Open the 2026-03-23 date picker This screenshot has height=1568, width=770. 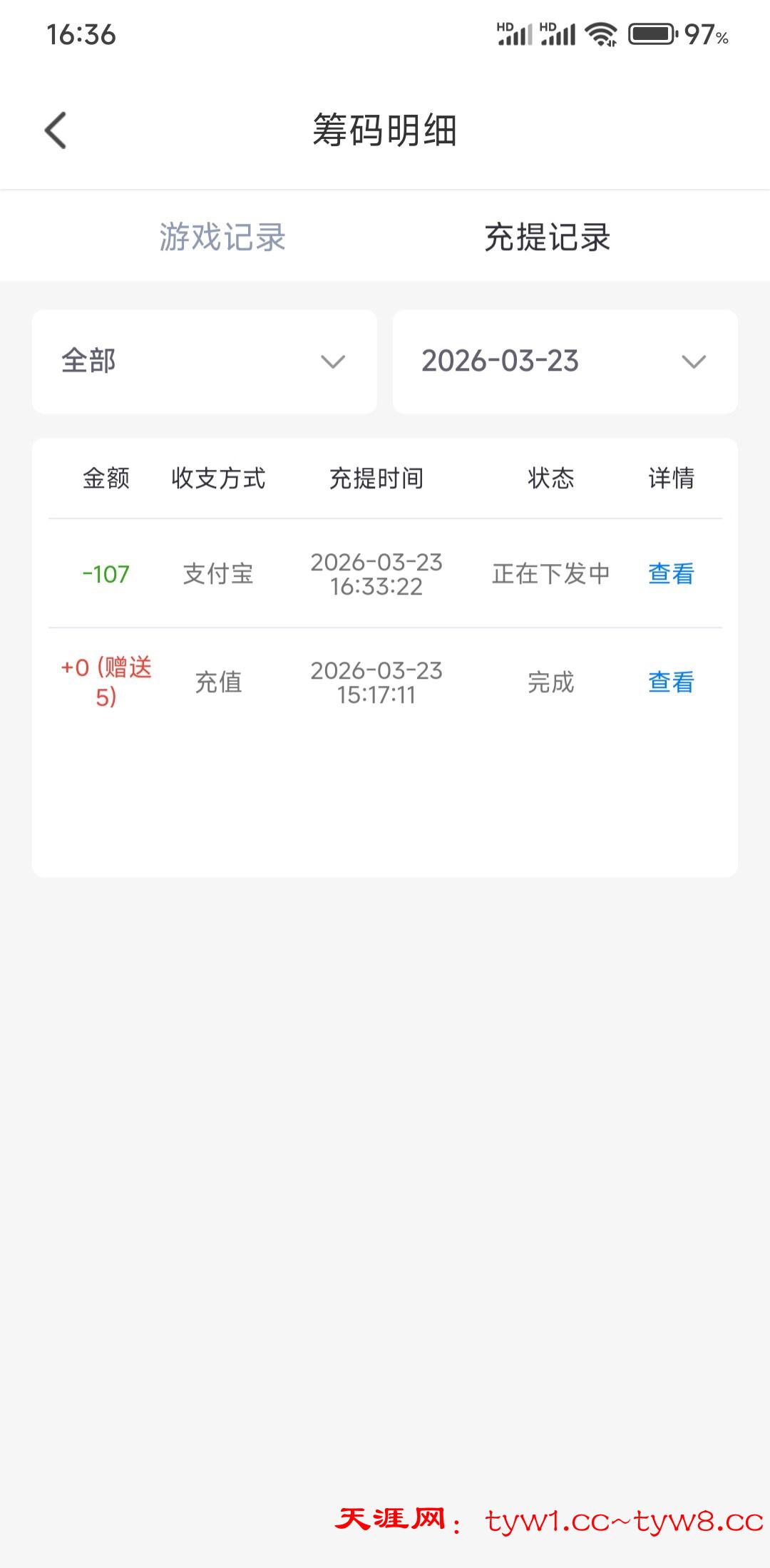565,362
